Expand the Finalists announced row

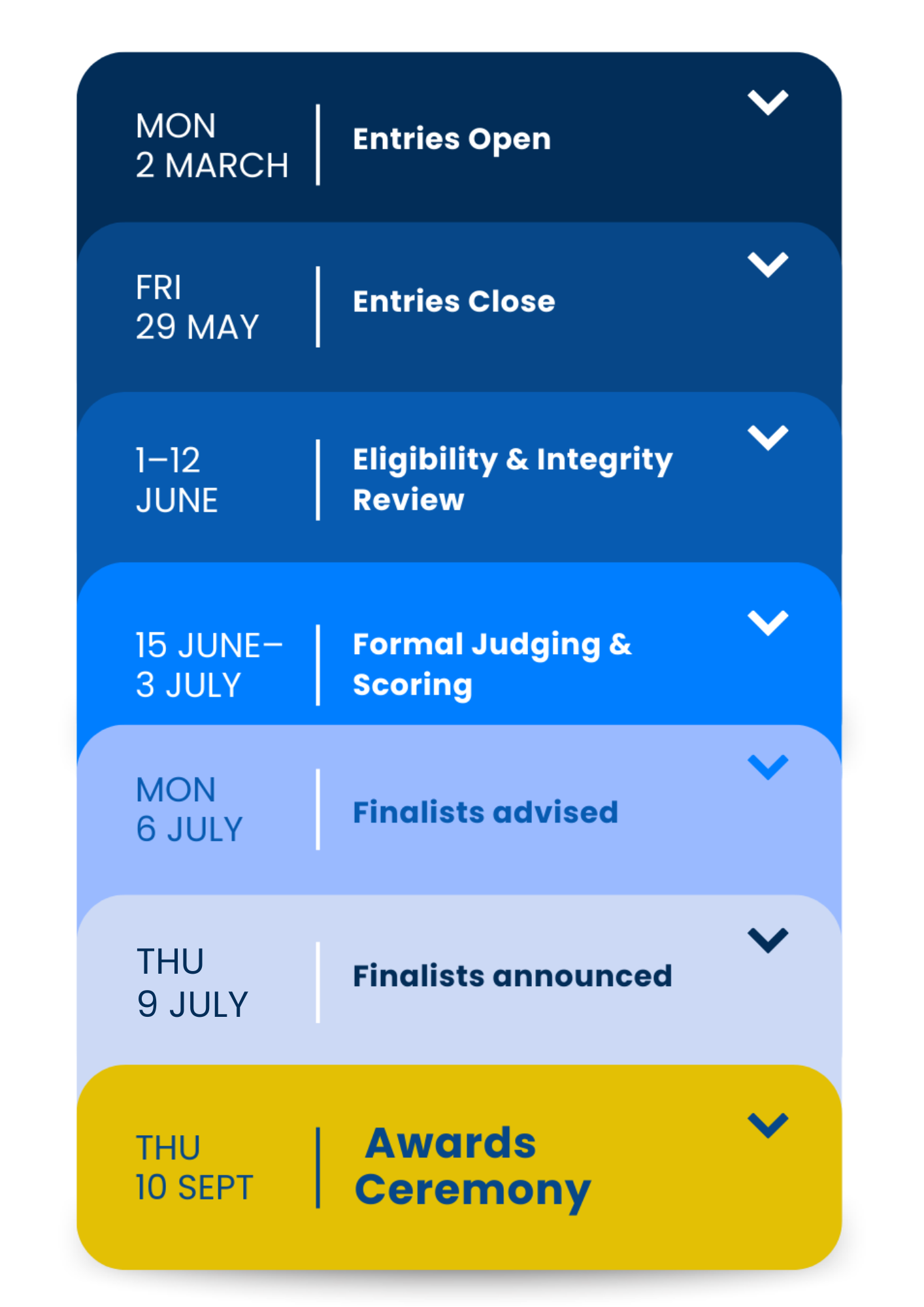(x=768, y=940)
